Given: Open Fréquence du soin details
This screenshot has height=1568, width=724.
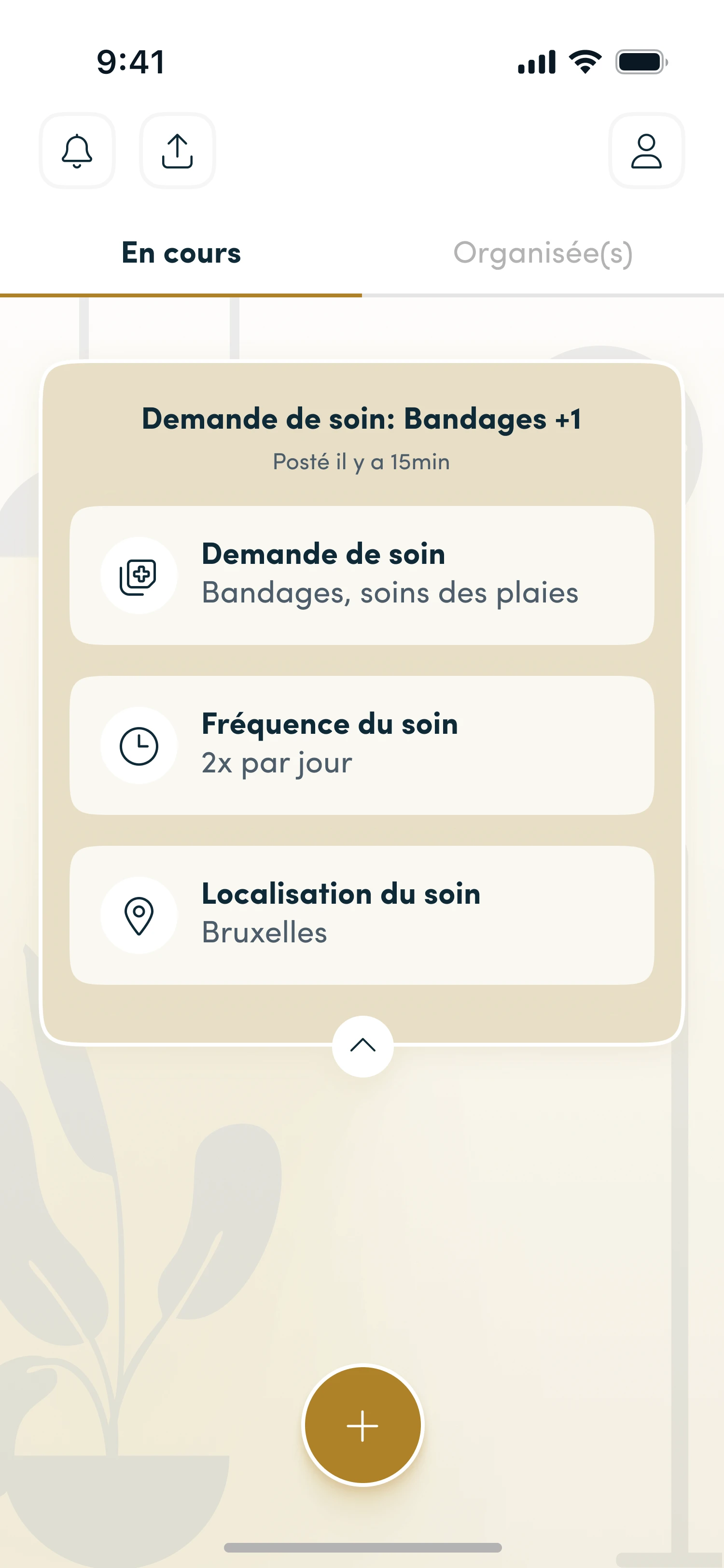Looking at the screenshot, I should [x=362, y=745].
